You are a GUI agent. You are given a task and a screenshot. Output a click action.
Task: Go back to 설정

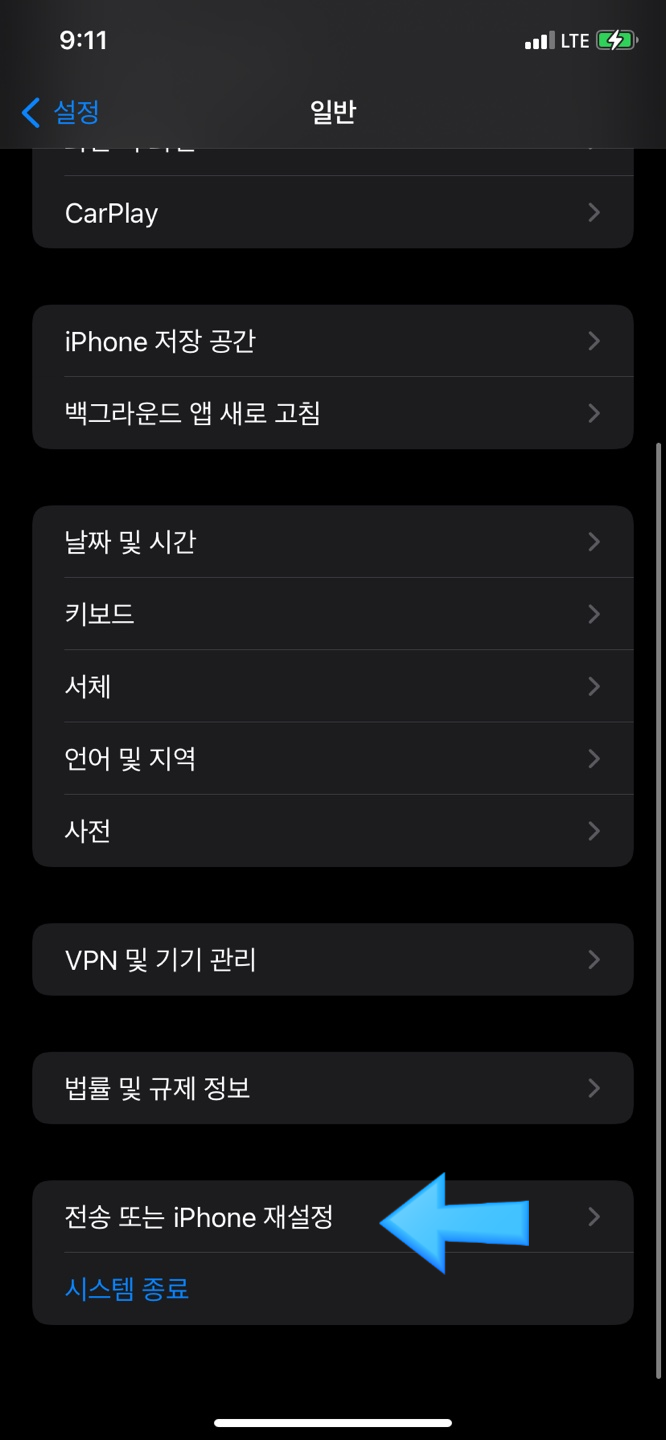60,112
